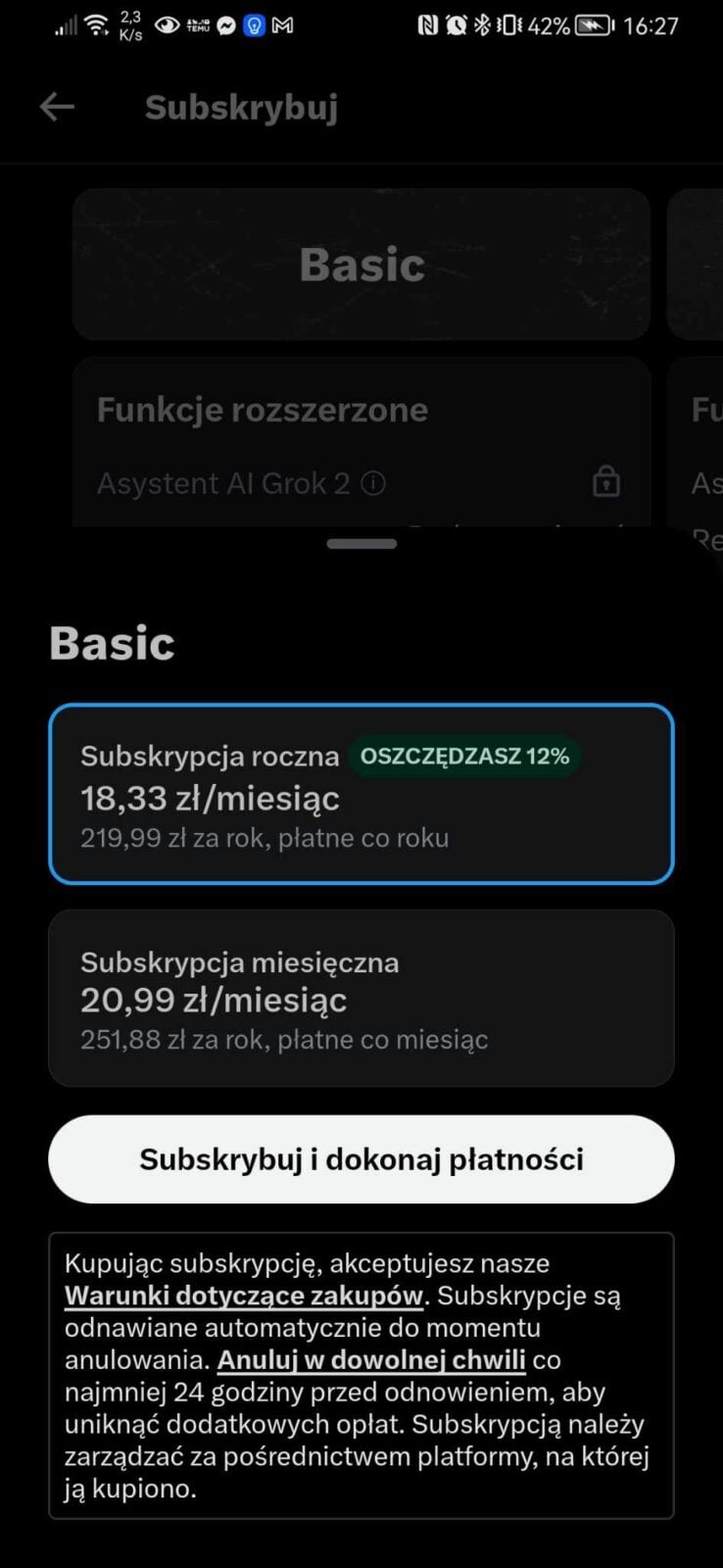This screenshot has width=723, height=1568.
Task: Go back using the top-left arrow
Action: click(57, 107)
